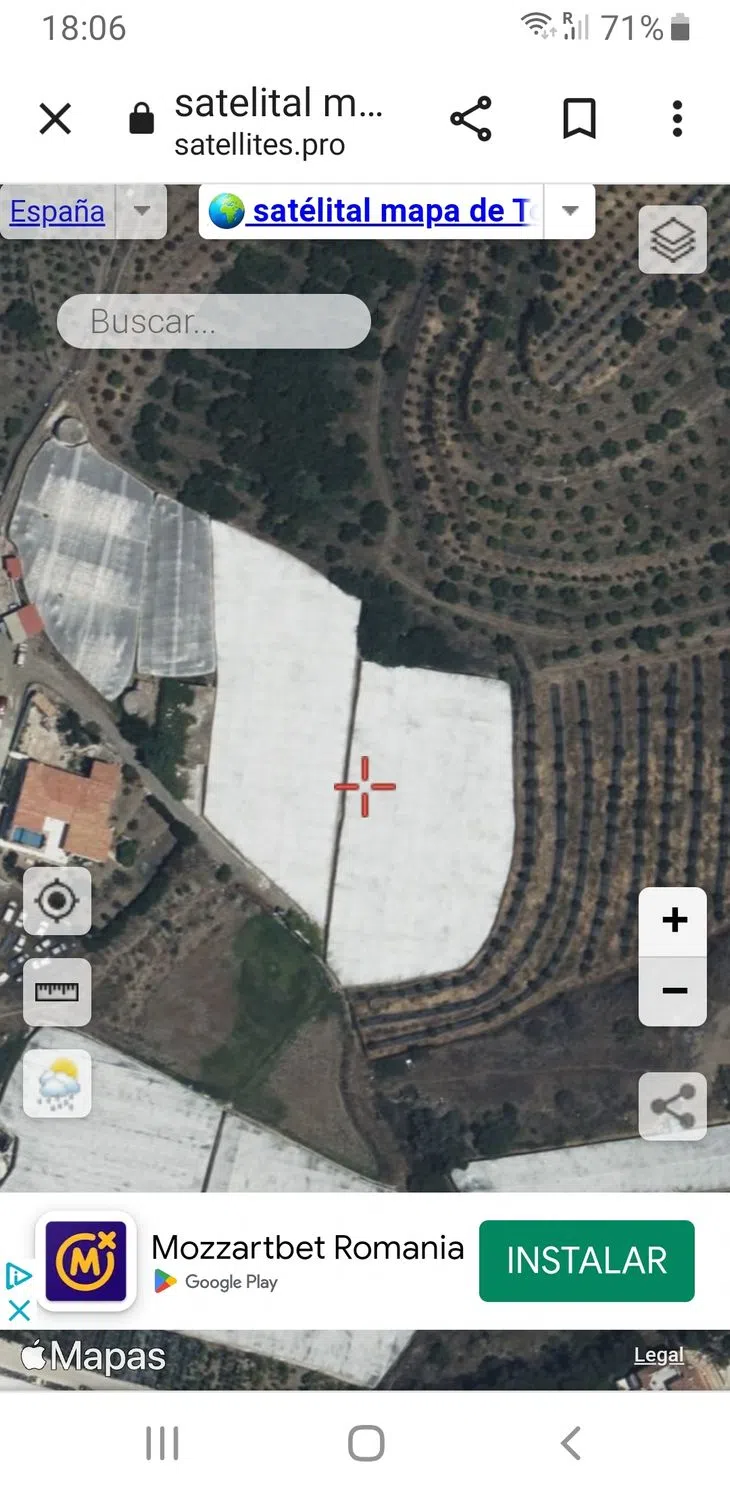Open the ruler measuring tool

coord(57,992)
